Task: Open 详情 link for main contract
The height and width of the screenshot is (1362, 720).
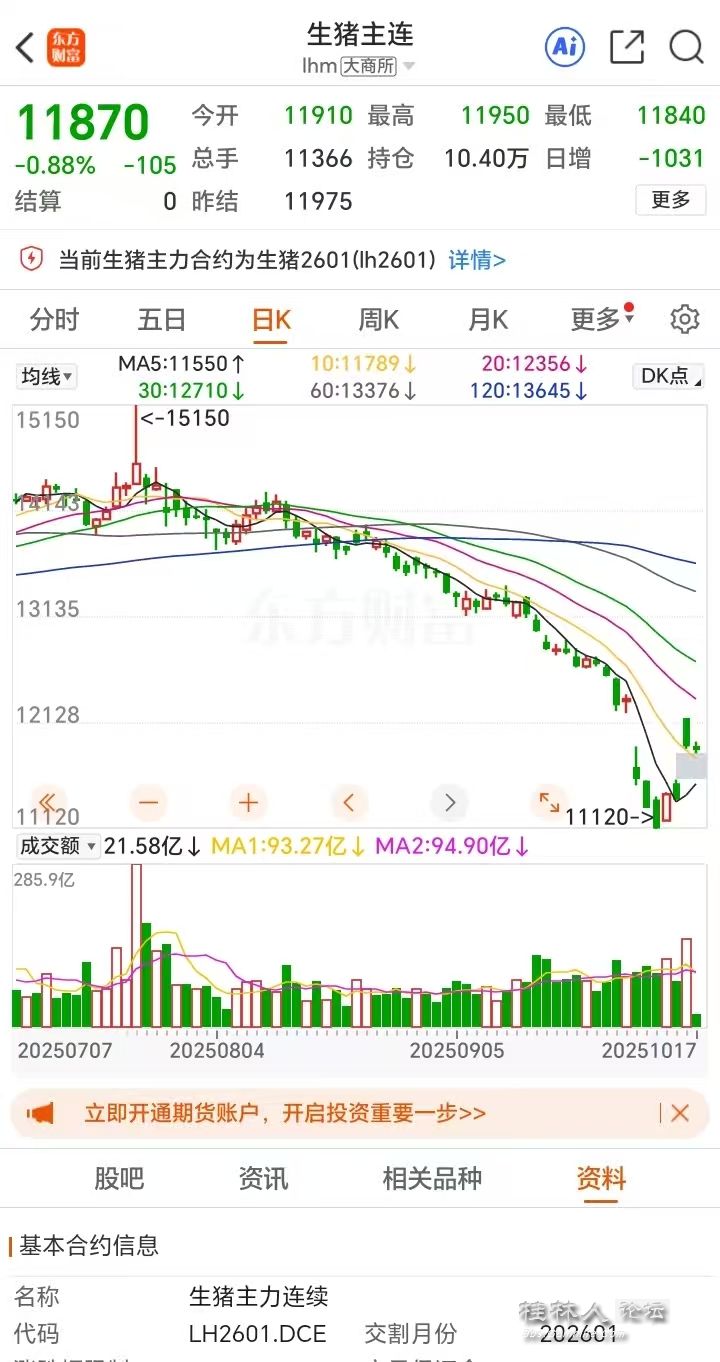Action: point(477,260)
